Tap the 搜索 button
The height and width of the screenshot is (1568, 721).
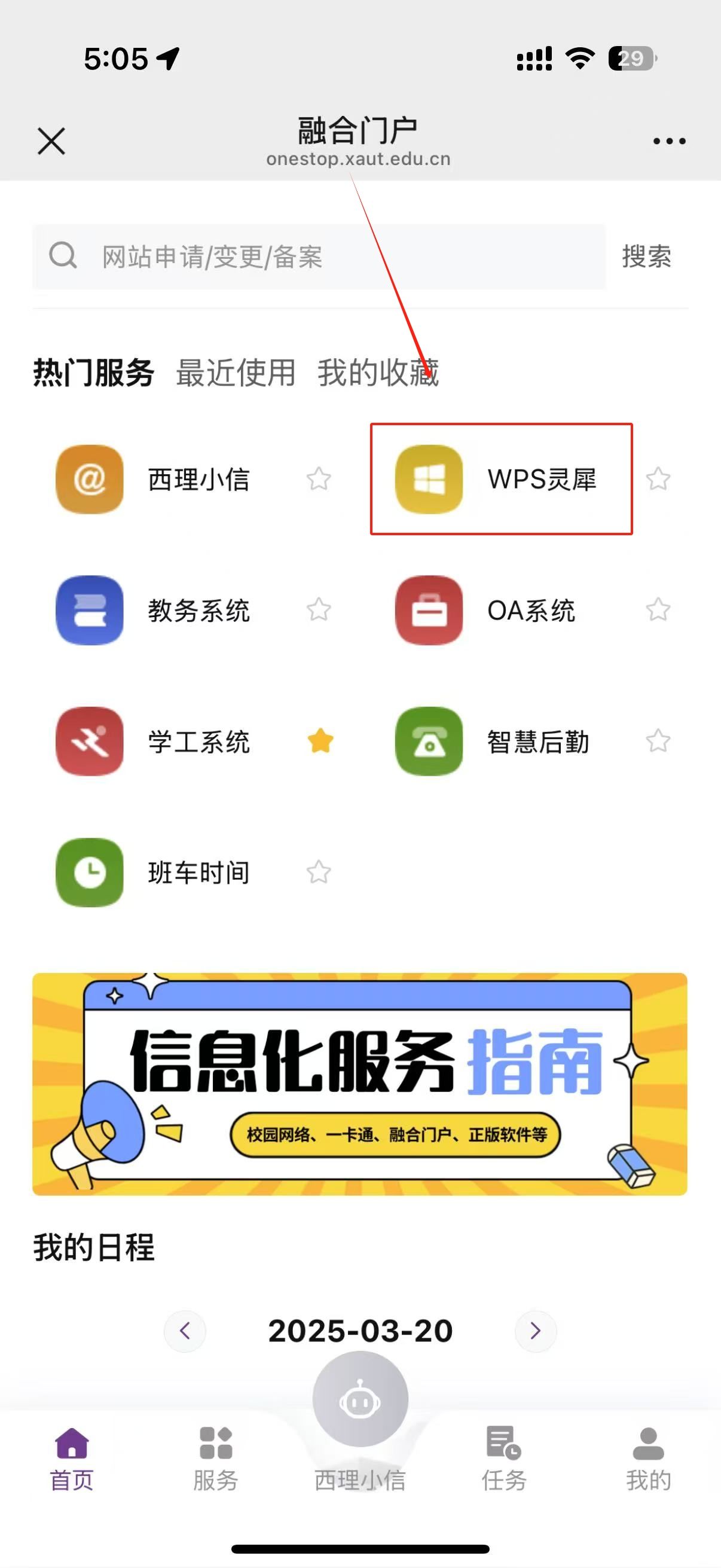click(x=646, y=257)
